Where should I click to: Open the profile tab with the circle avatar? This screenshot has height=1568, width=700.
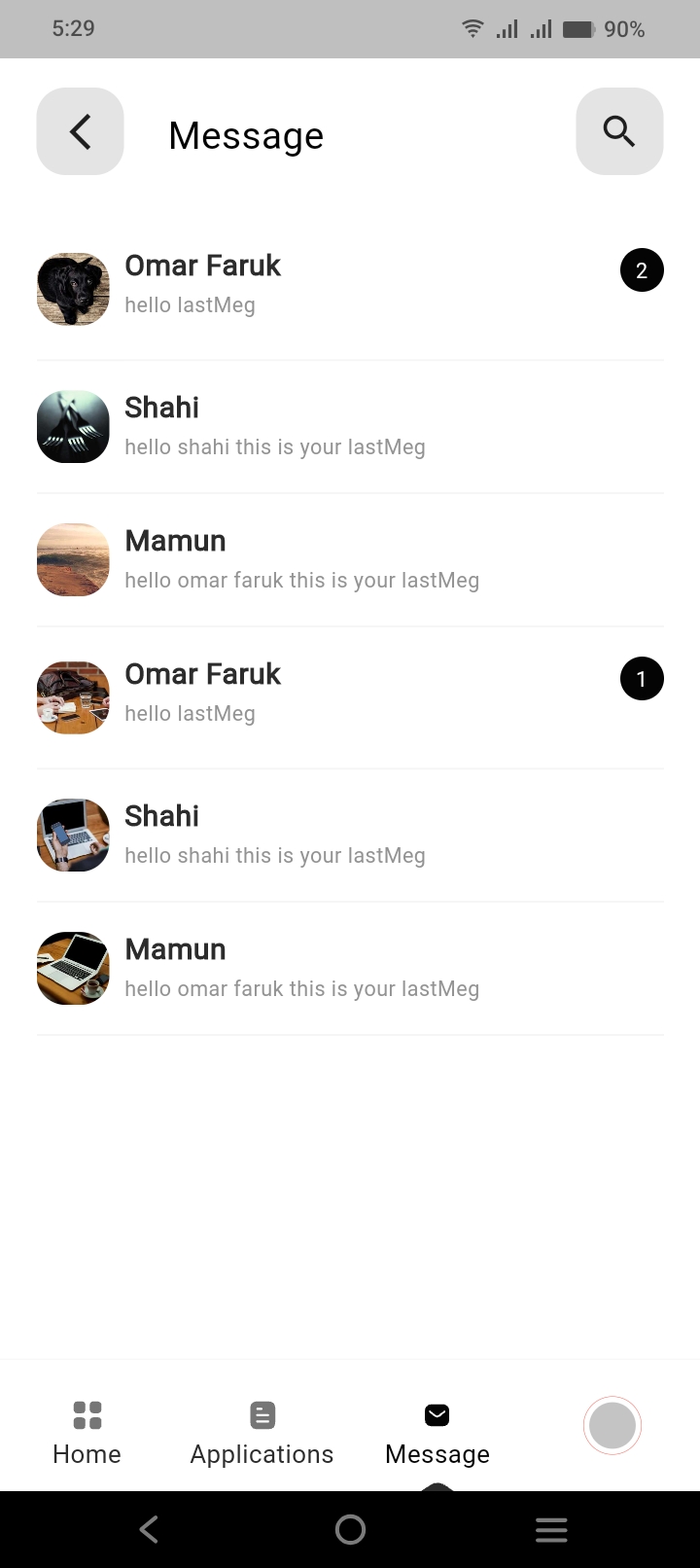[x=612, y=1425]
